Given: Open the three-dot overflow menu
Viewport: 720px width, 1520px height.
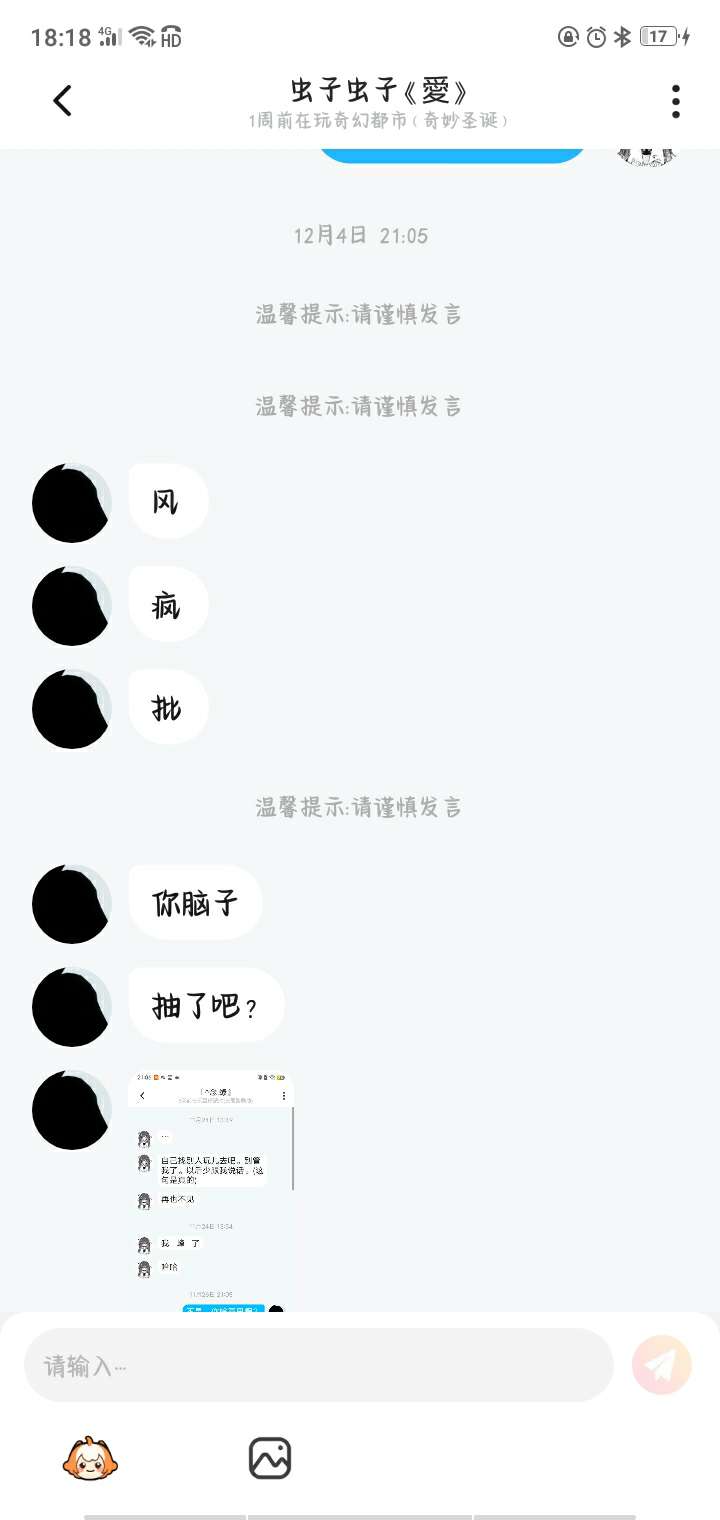Looking at the screenshot, I should (x=676, y=101).
